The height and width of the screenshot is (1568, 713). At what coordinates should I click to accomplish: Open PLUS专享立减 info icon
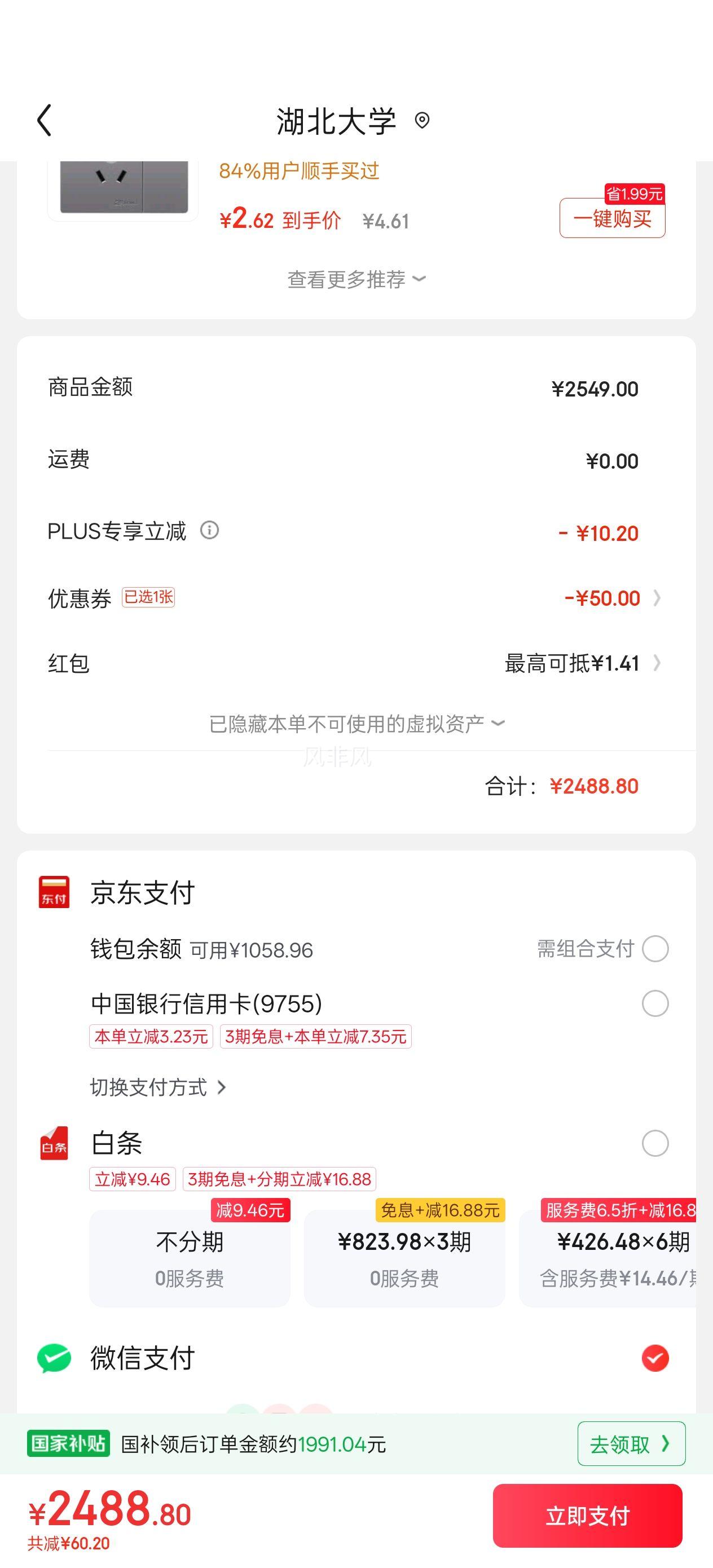209,530
